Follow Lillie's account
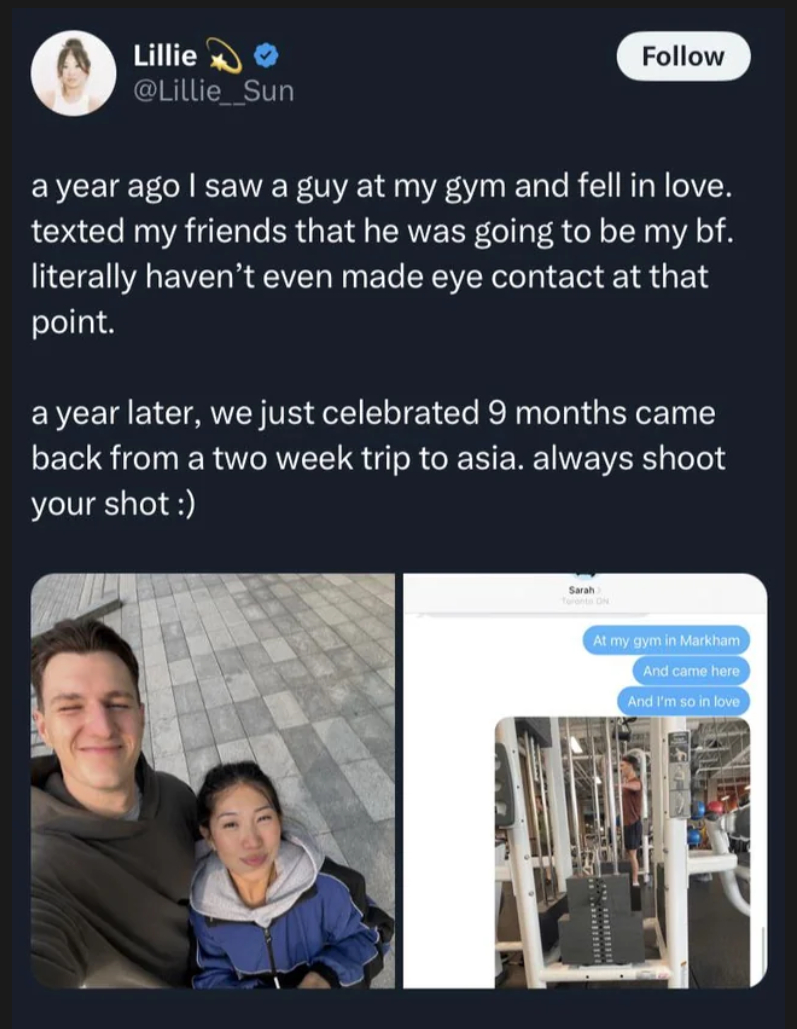This screenshot has width=797, height=1029. (683, 56)
